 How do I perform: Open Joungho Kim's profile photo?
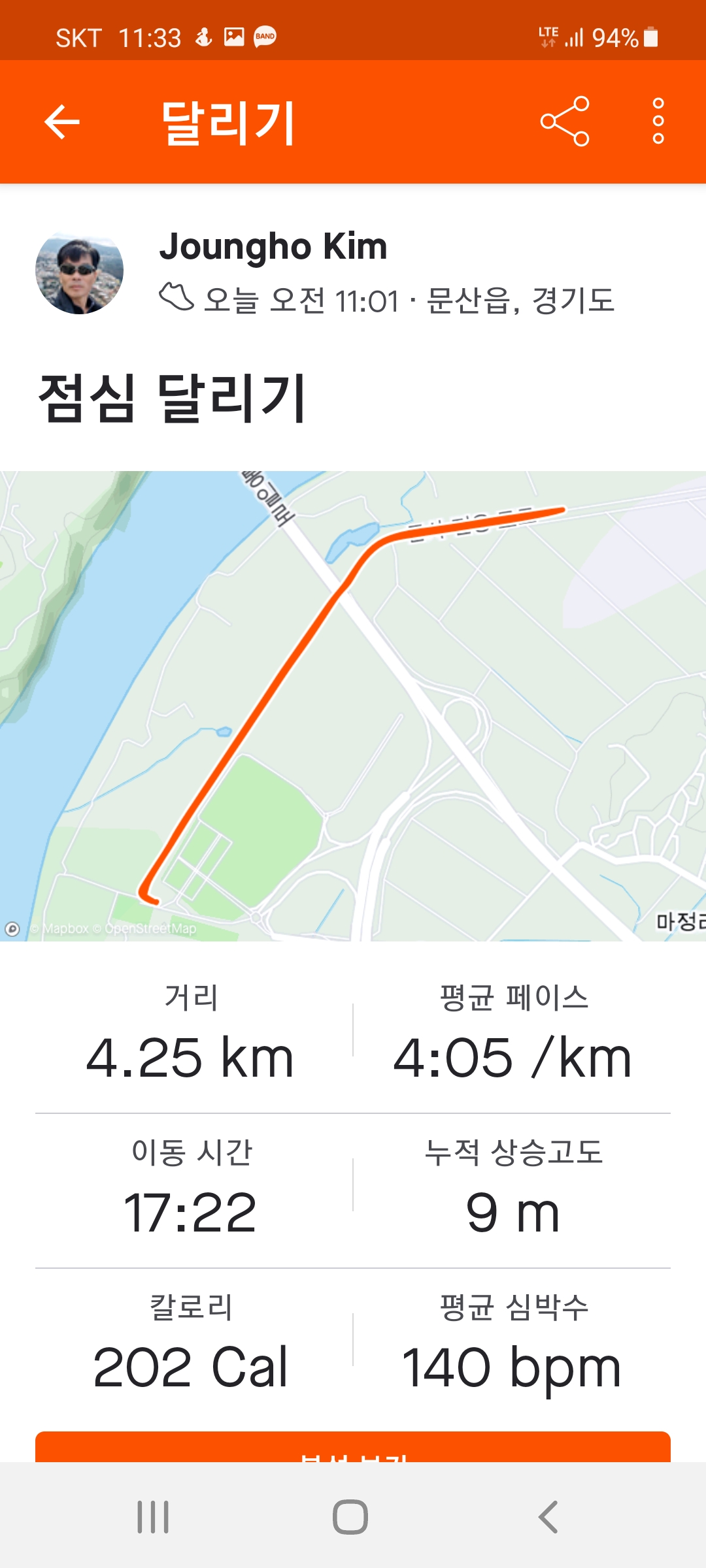(x=79, y=272)
